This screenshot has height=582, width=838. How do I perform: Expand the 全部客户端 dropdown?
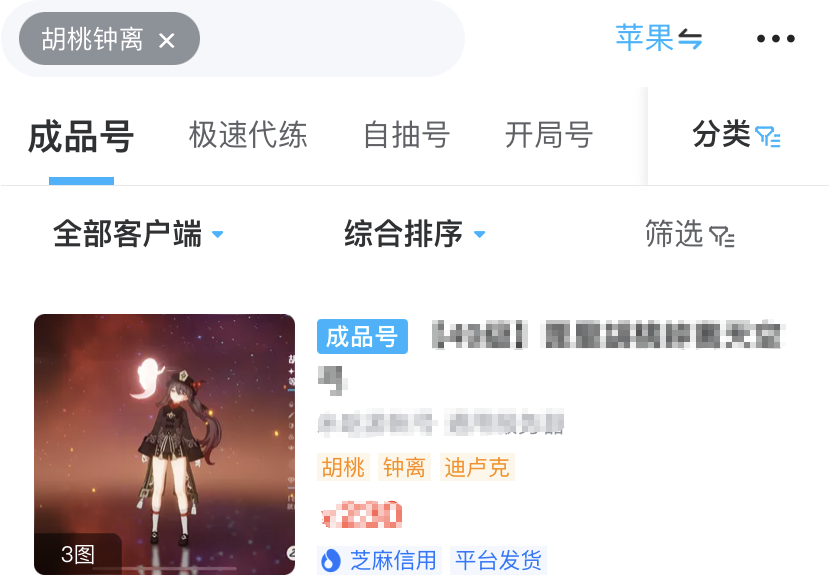[138, 235]
